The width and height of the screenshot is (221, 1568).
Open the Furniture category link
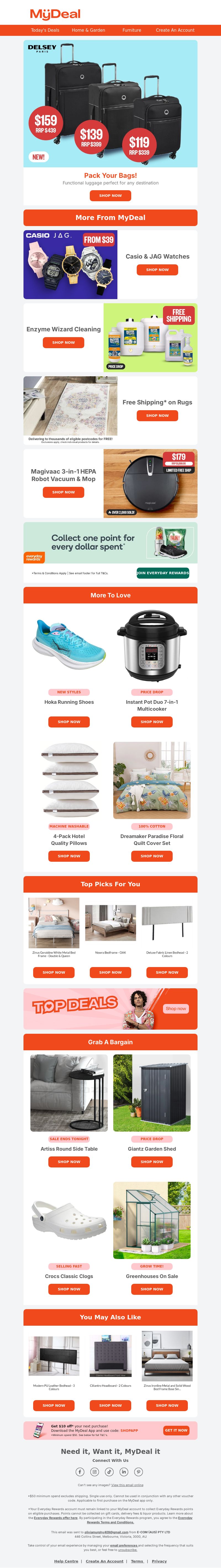(132, 30)
